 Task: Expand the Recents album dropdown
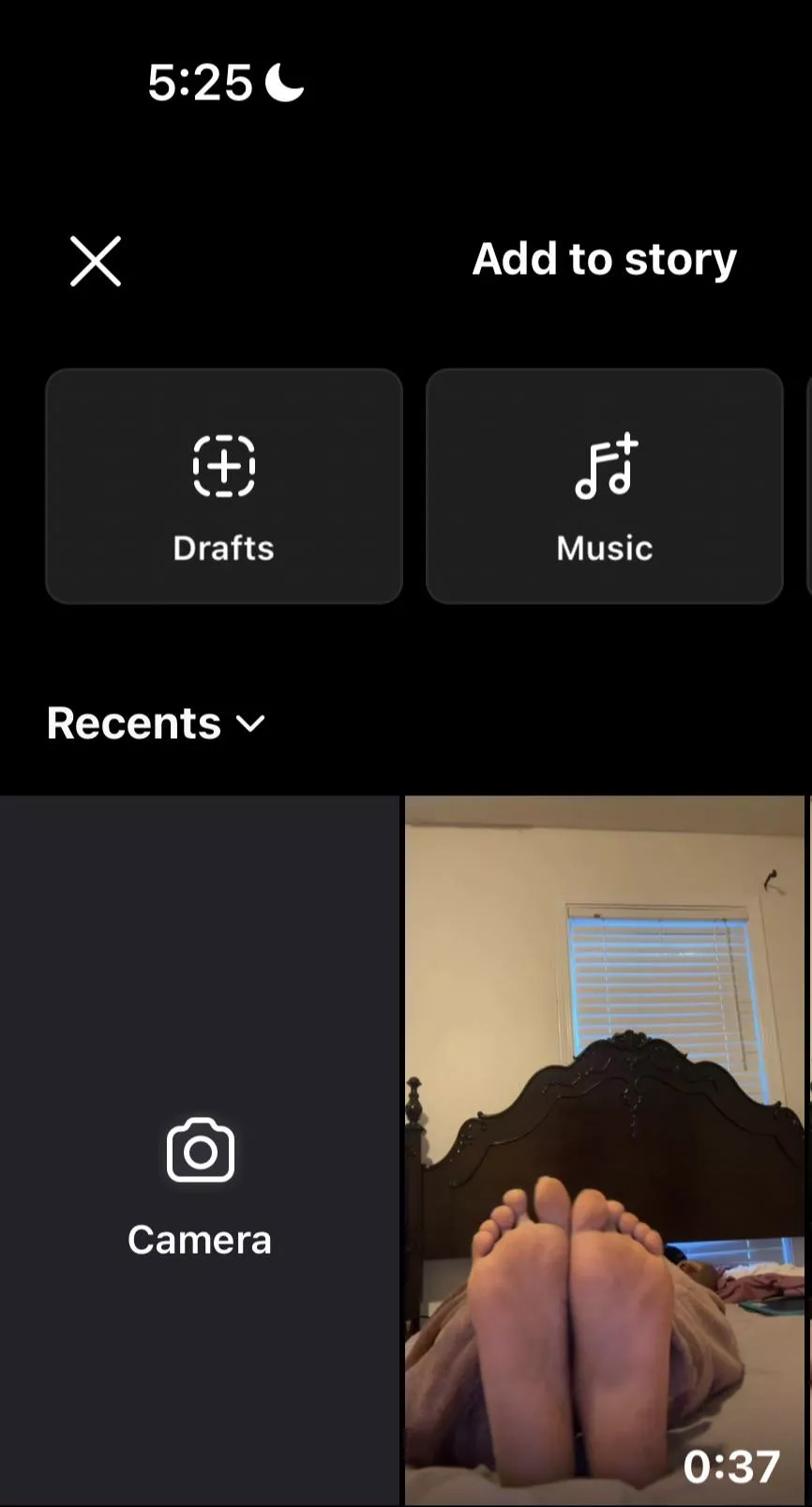point(157,723)
